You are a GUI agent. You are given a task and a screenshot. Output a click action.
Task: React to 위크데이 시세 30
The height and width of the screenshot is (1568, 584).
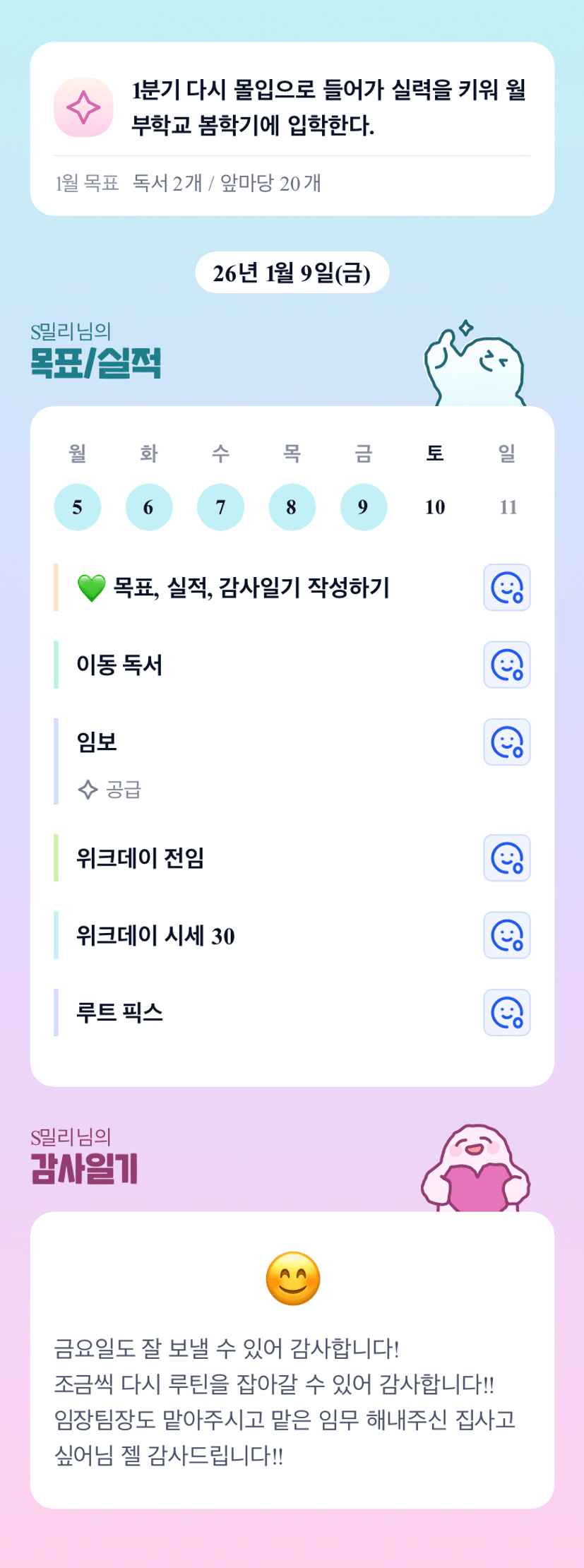(x=506, y=935)
